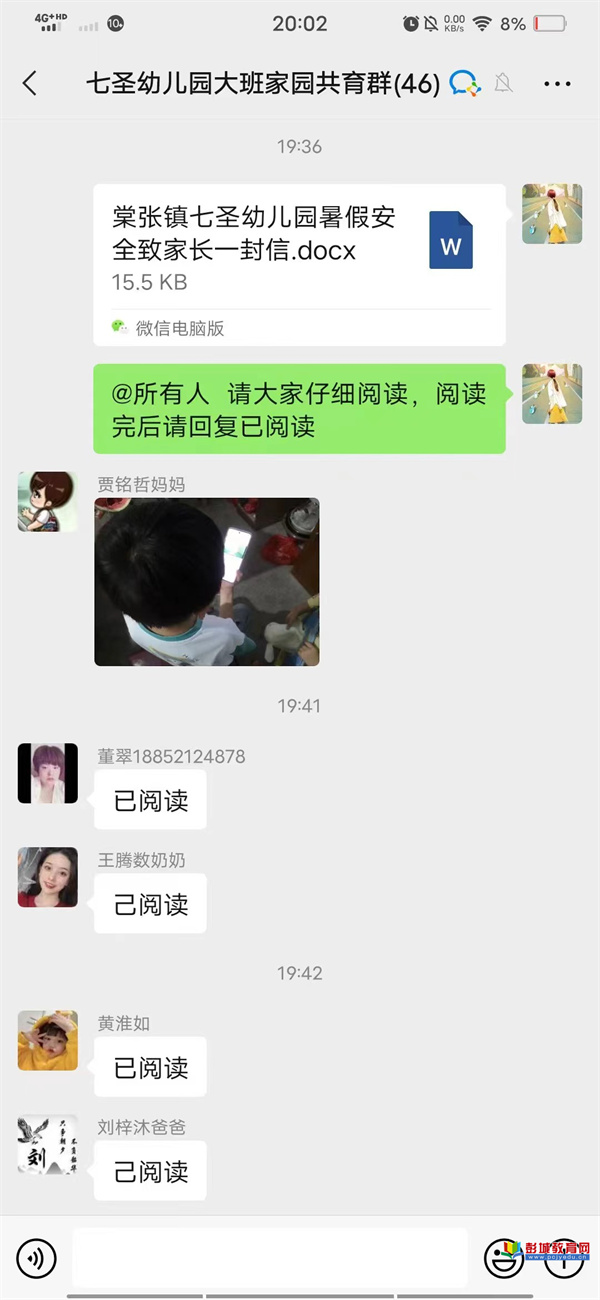Open the three-dot chat options menu

(557, 84)
